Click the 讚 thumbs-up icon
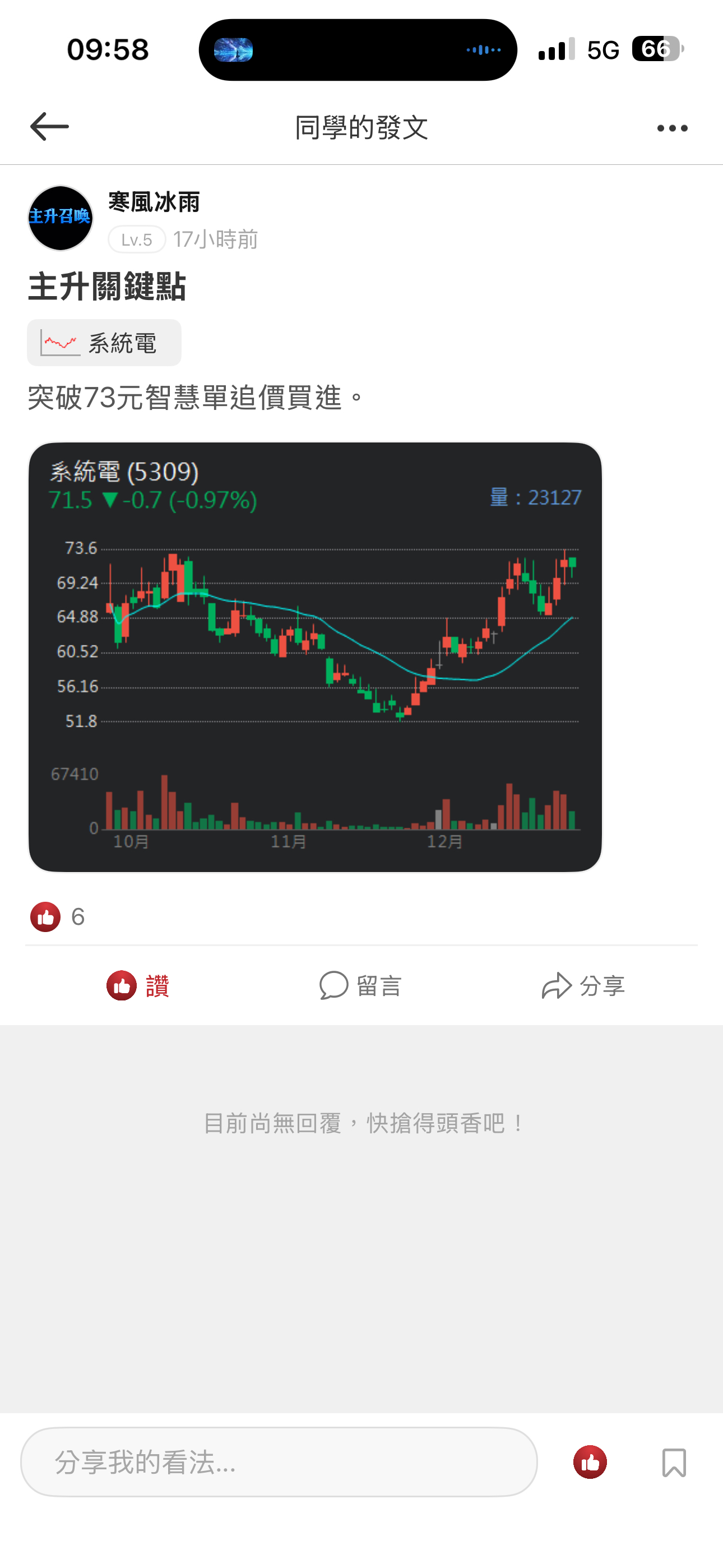Image resolution: width=723 pixels, height=1568 pixels. click(x=121, y=985)
